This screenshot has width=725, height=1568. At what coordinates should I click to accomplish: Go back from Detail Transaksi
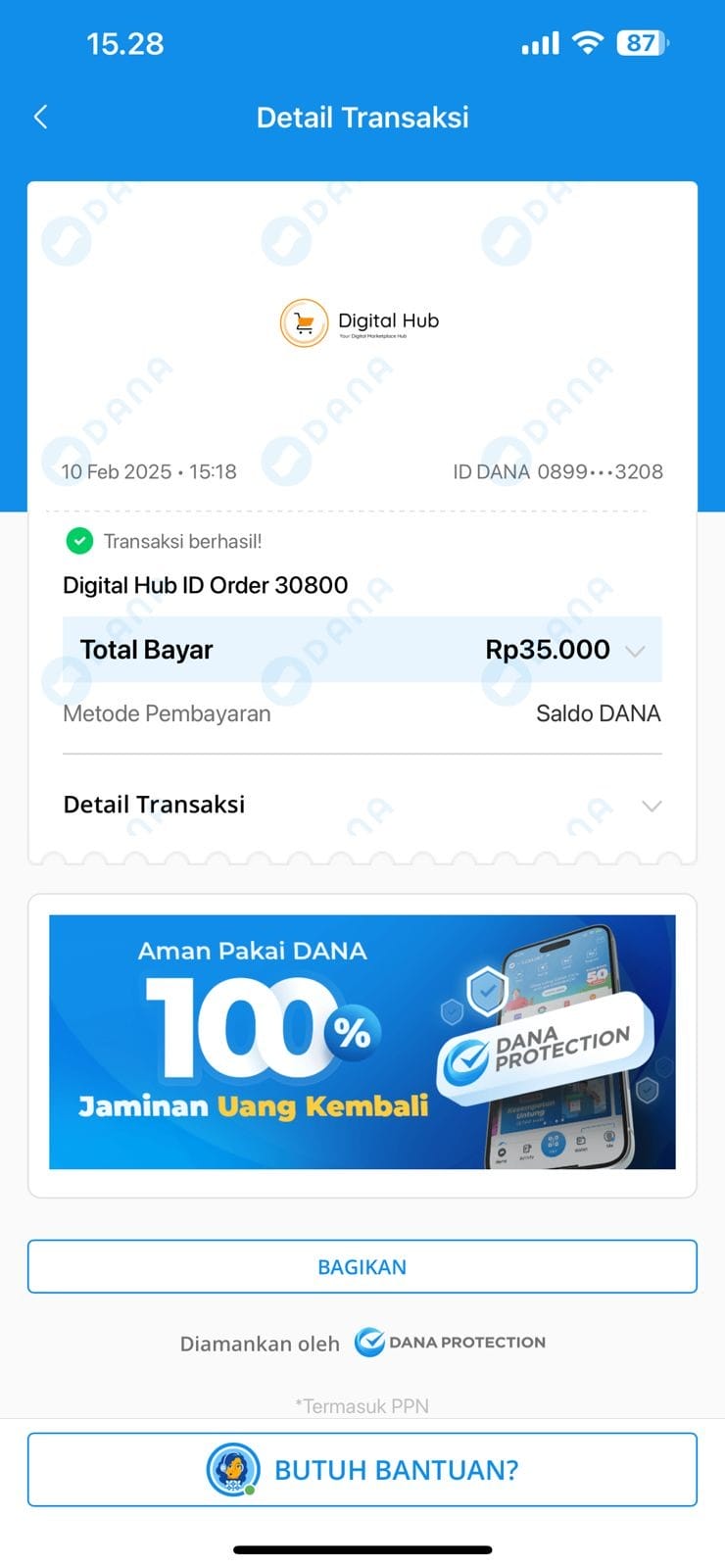tap(40, 118)
